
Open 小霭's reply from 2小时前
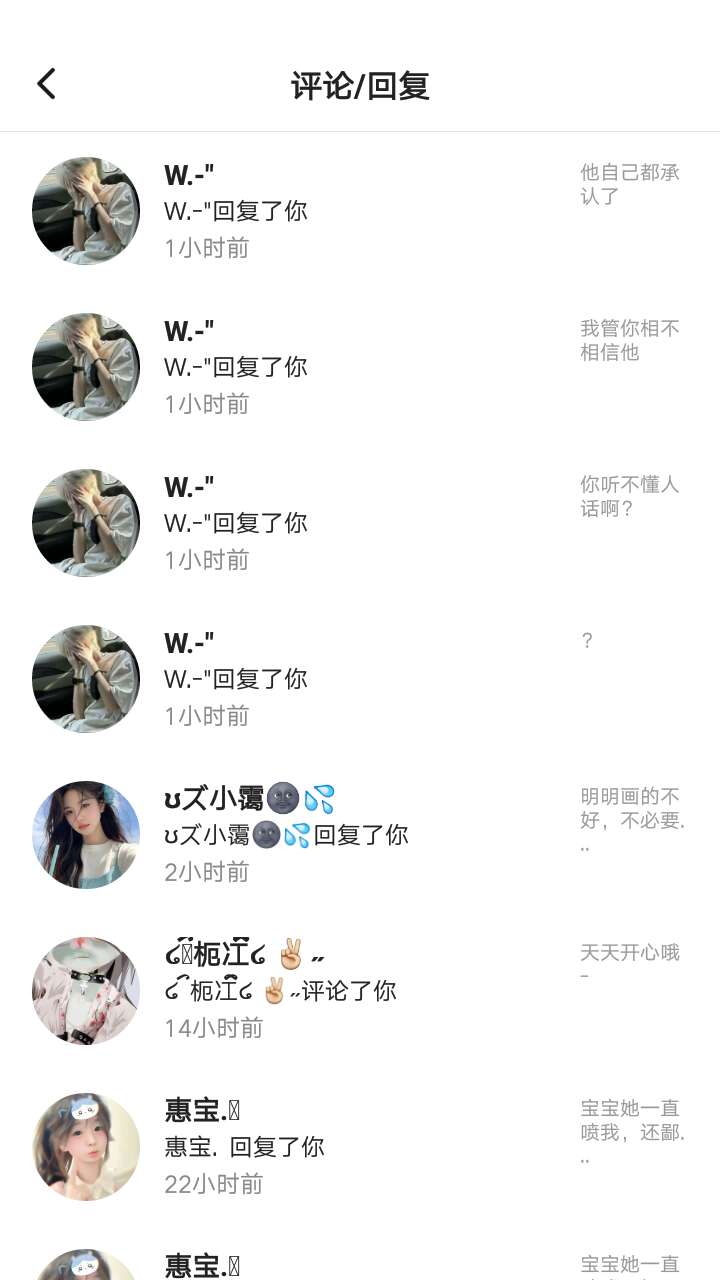[360, 835]
